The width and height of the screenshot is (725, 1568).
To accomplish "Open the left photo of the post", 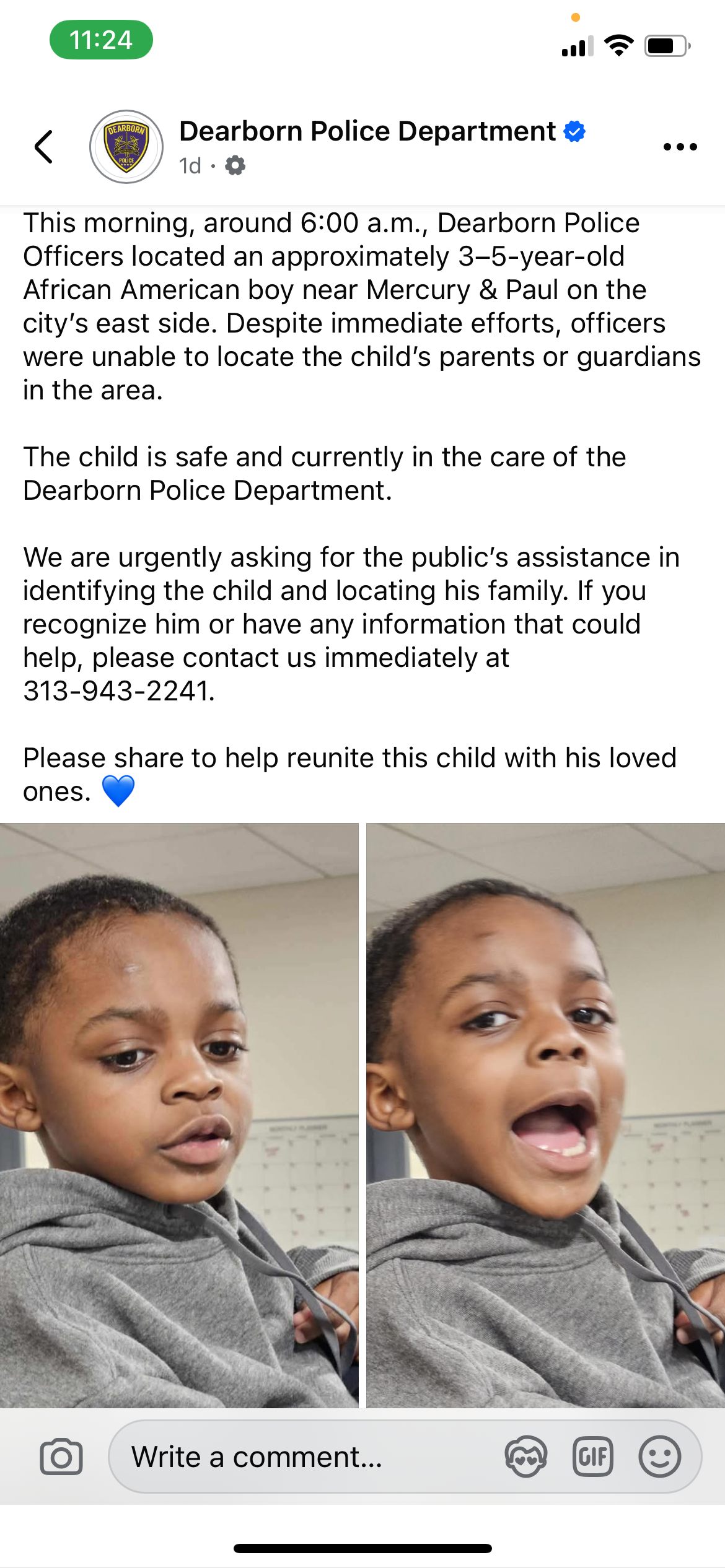I will 179,1115.
